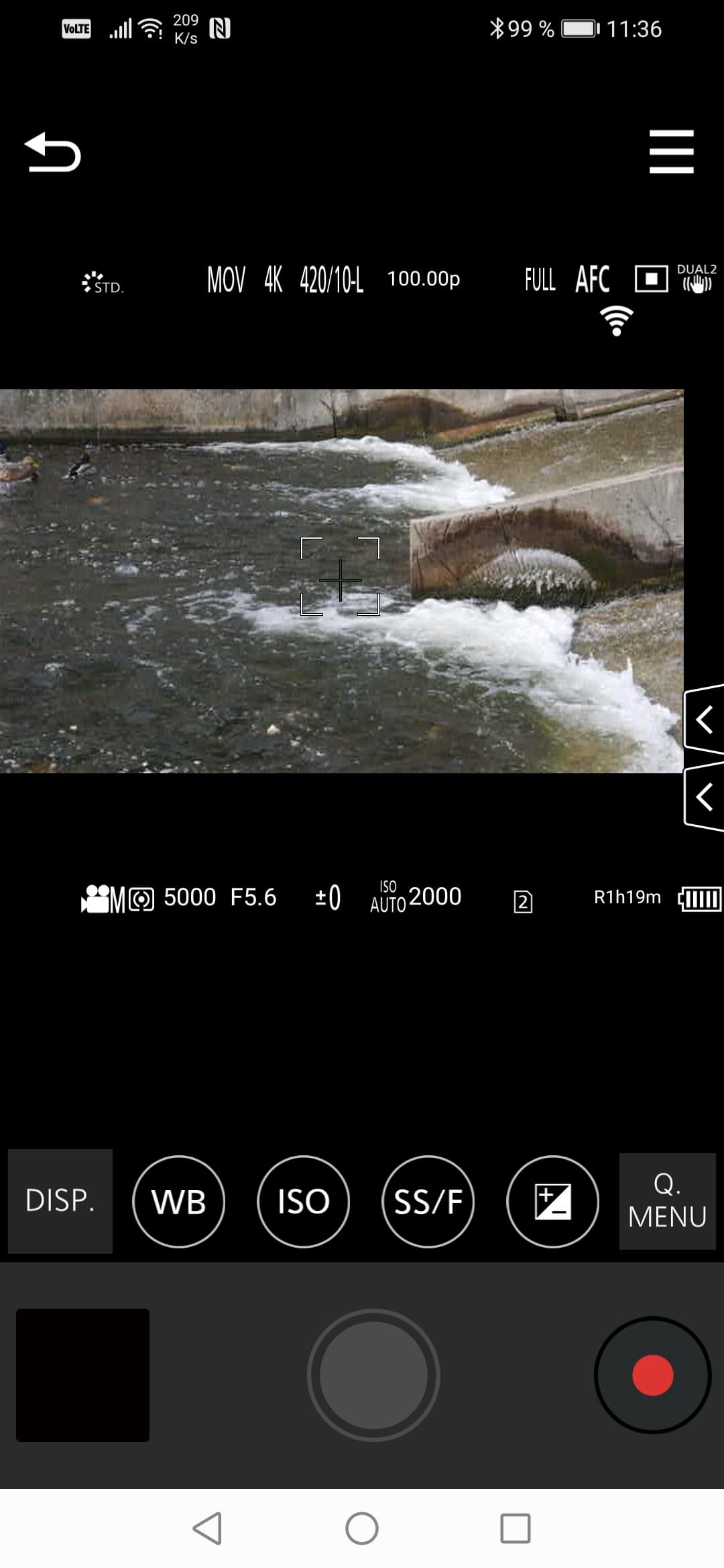
Task: Tap the return arrow icon
Action: (x=52, y=152)
